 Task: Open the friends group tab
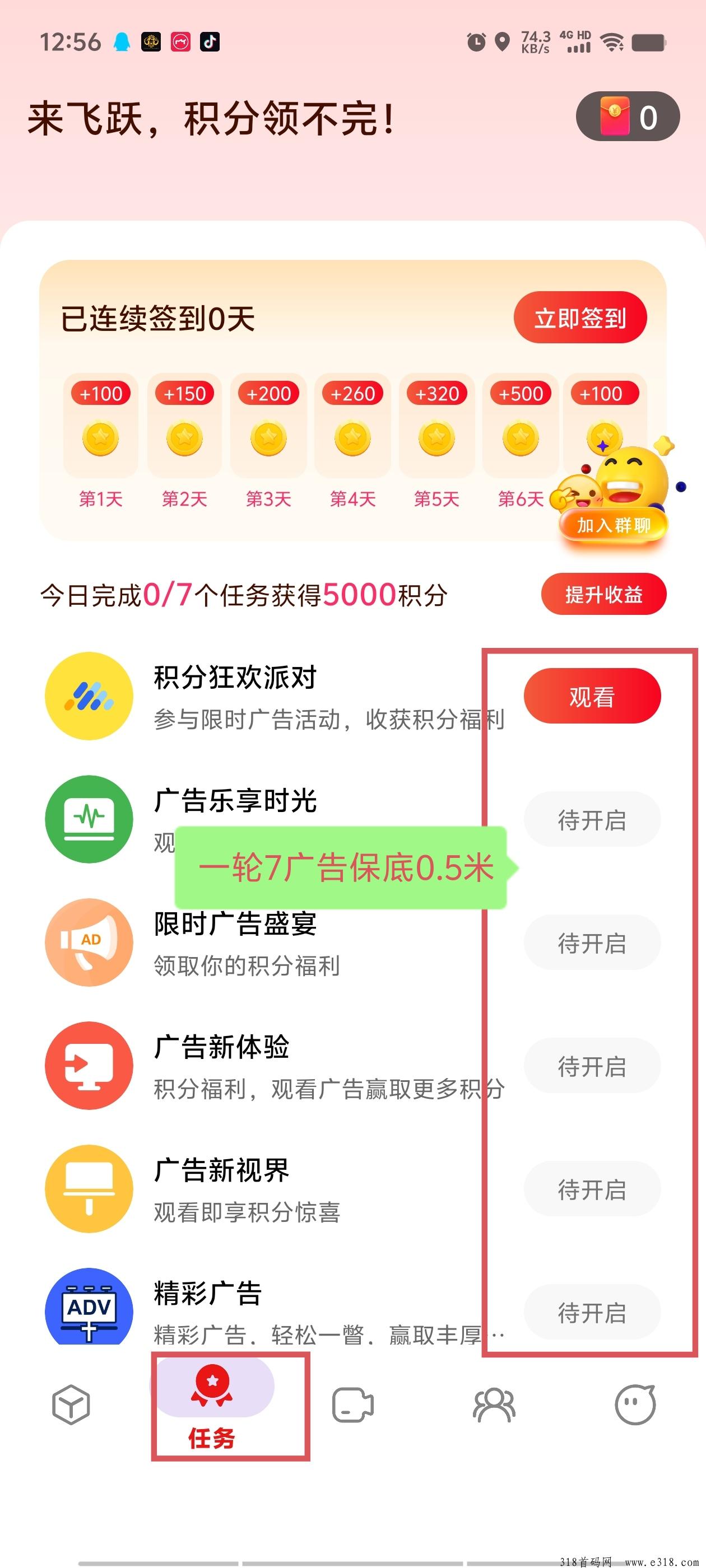click(x=494, y=1405)
